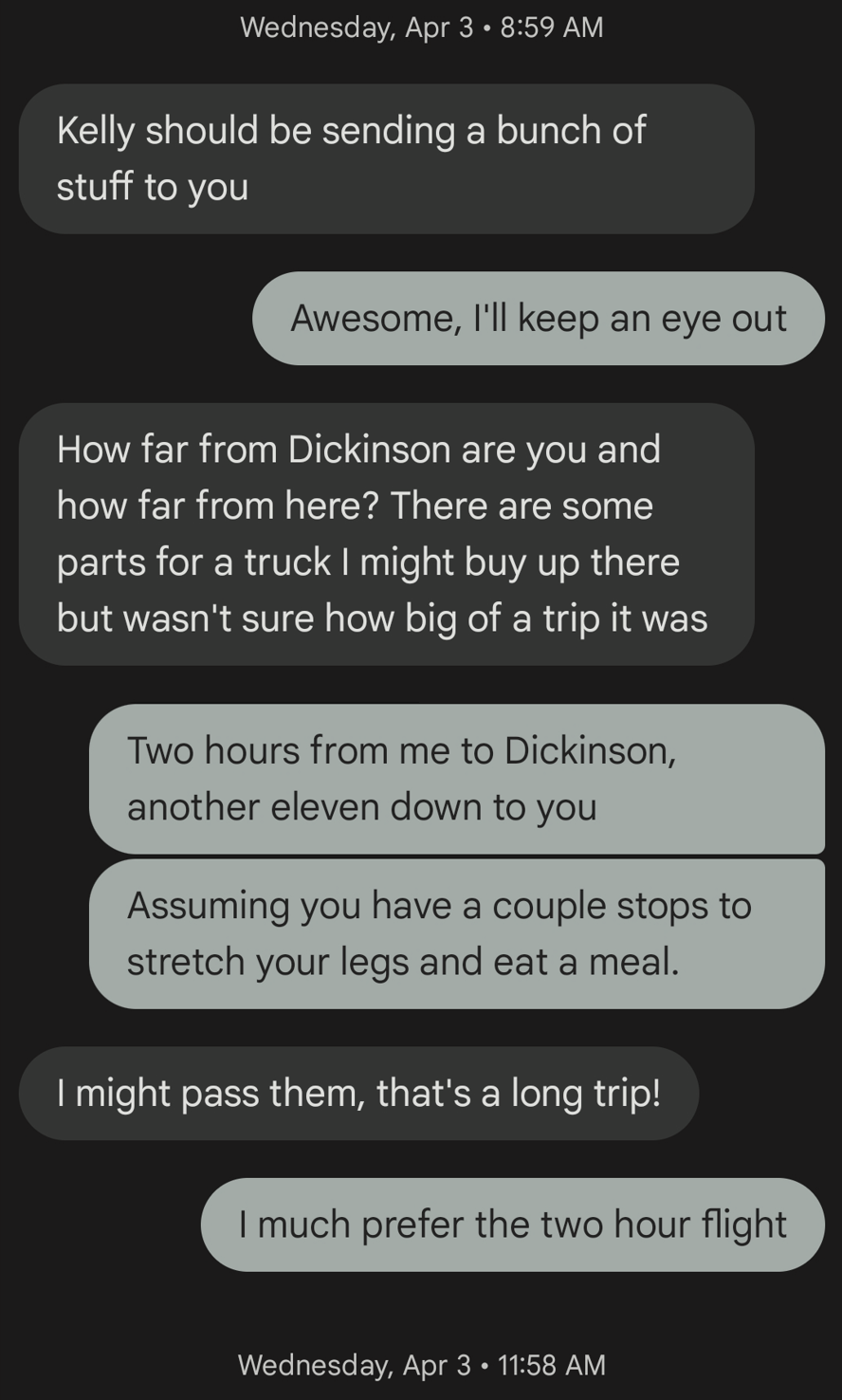Tap the "I much prefer the two hour flight" message

(513, 1225)
